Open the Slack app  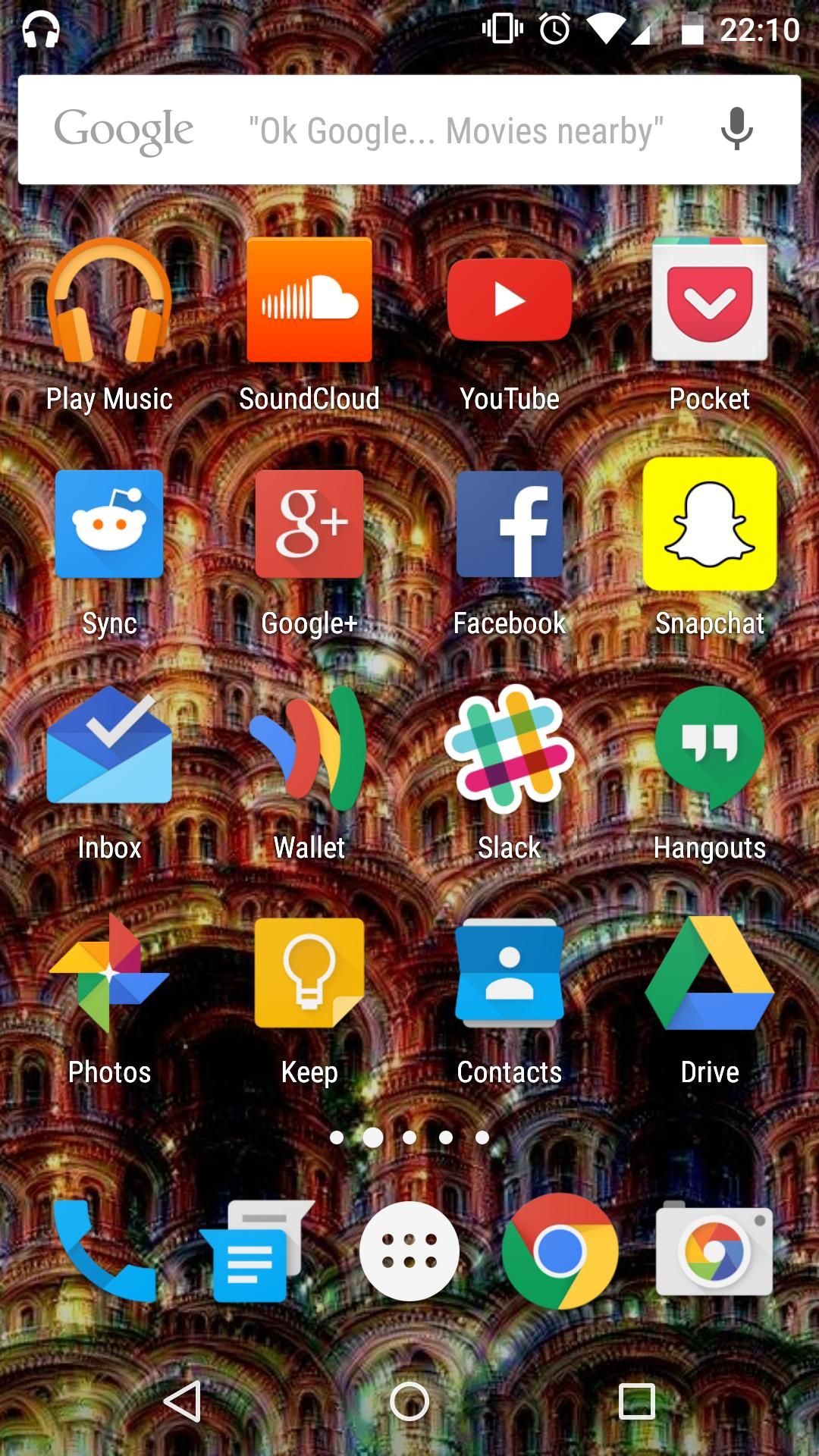pos(509,749)
